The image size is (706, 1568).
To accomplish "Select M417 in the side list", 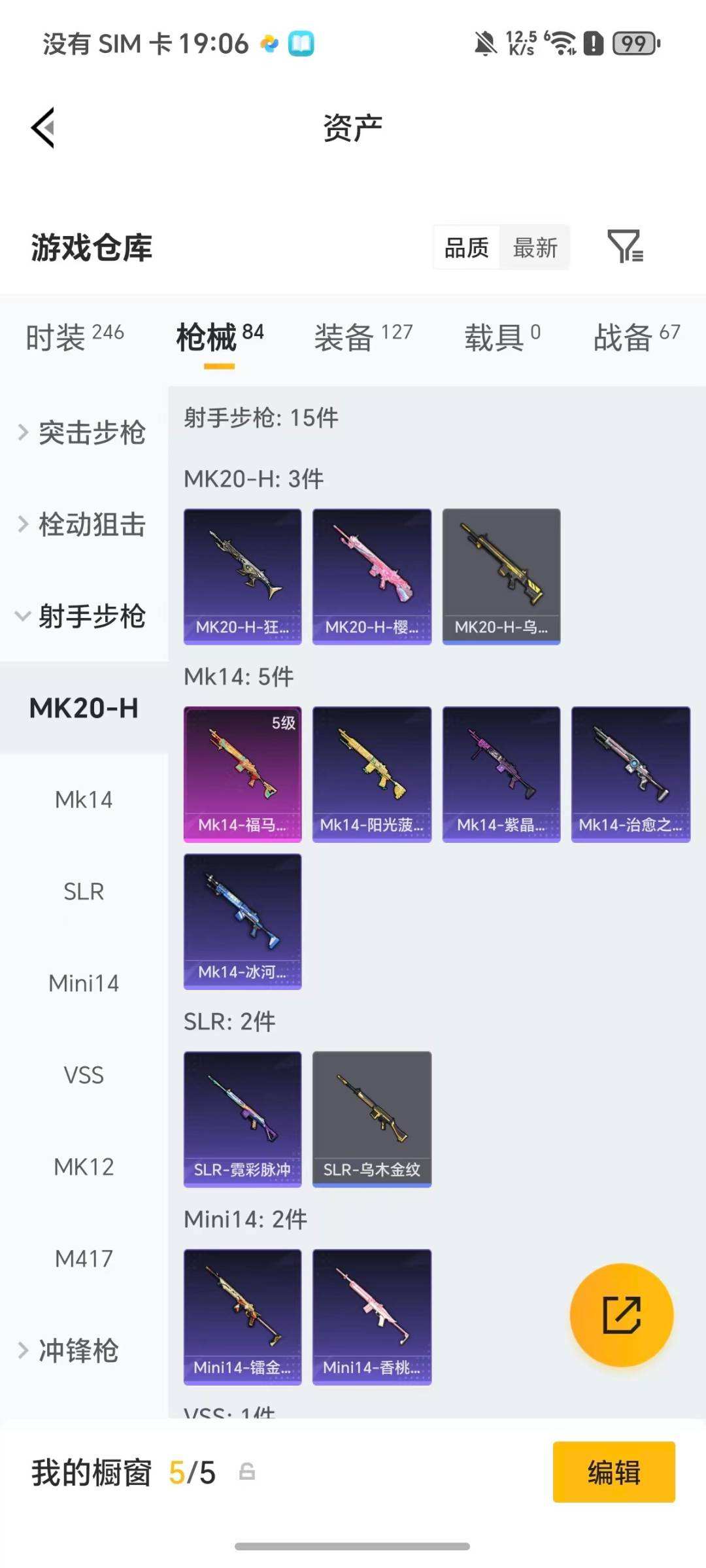I will coord(84,1258).
